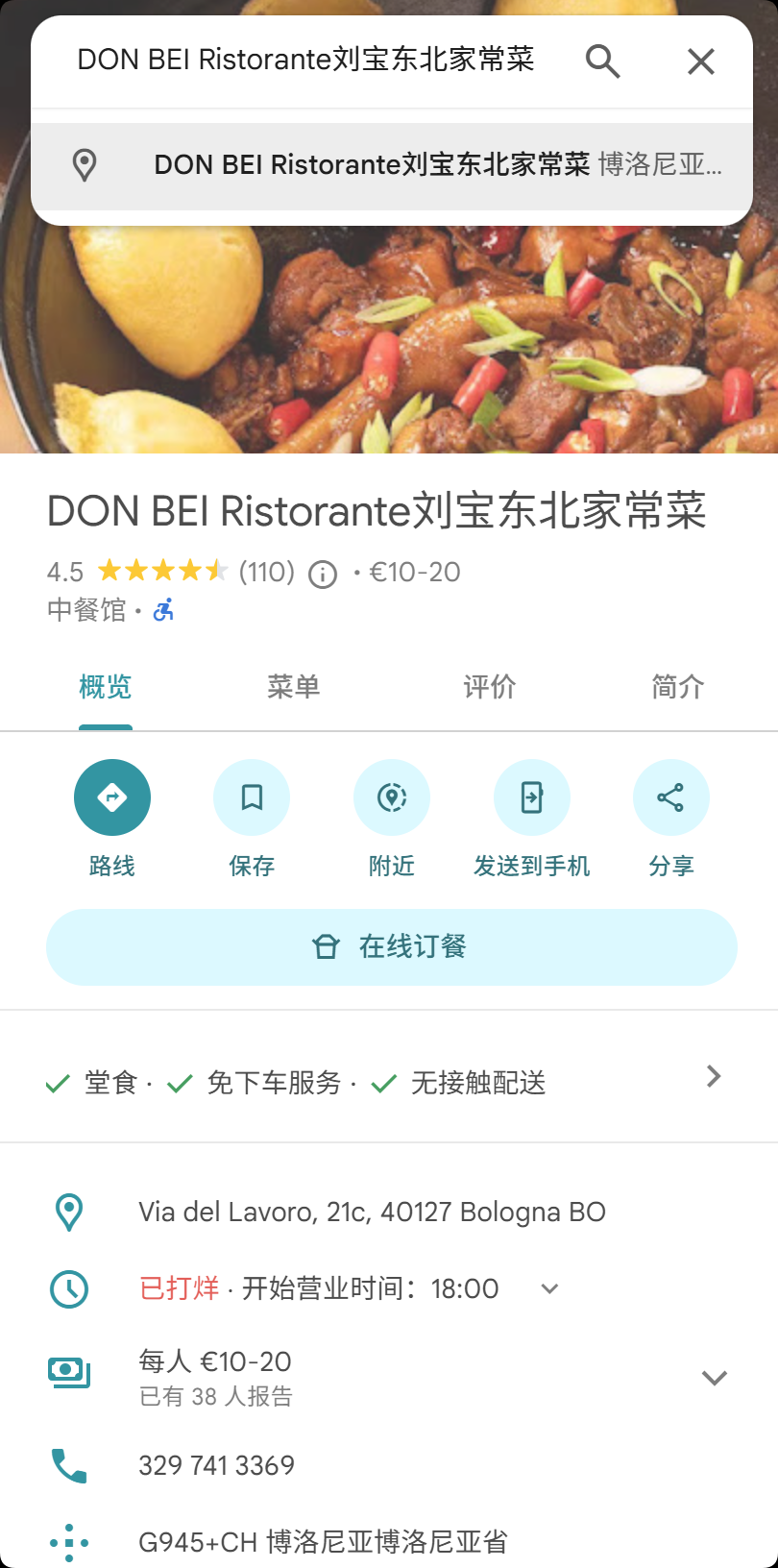The width and height of the screenshot is (778, 1568).
Task: Click the wheelchair accessibility icon
Action: pos(163,610)
